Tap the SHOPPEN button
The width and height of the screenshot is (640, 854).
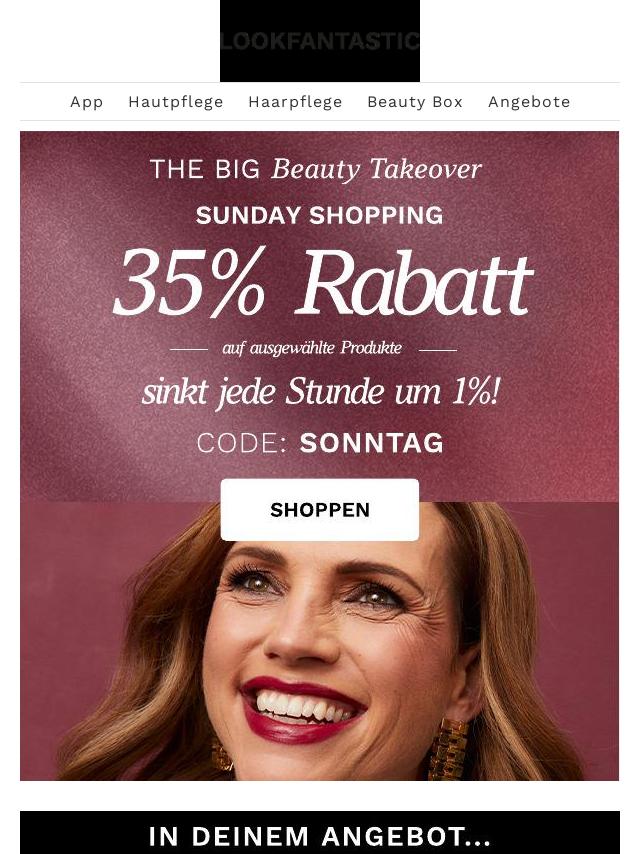click(x=320, y=510)
